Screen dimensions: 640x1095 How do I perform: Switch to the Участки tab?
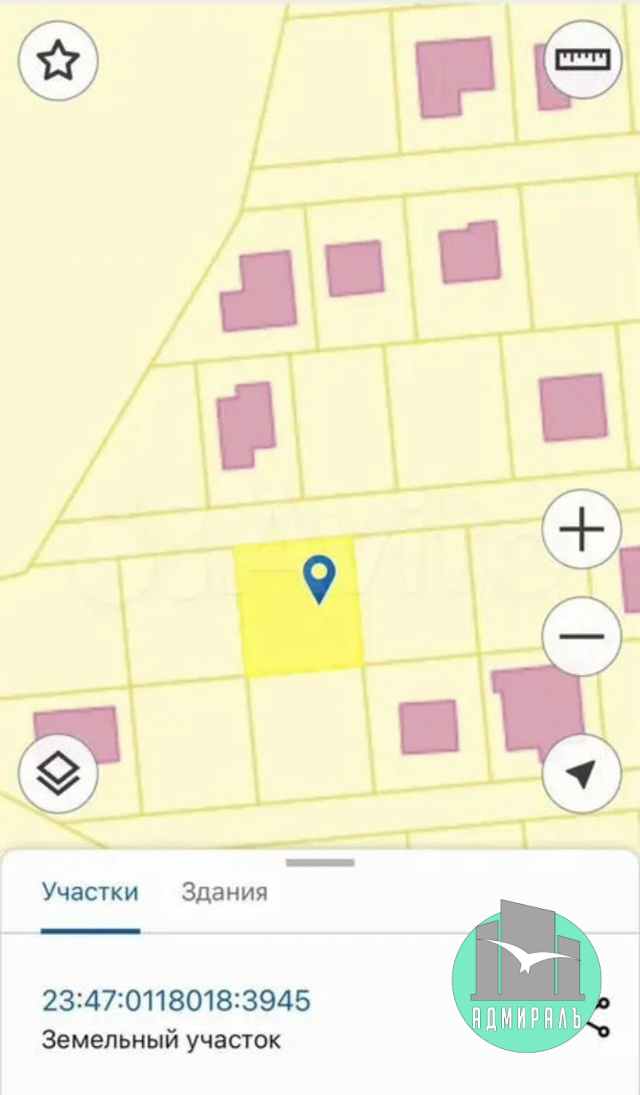click(90, 892)
